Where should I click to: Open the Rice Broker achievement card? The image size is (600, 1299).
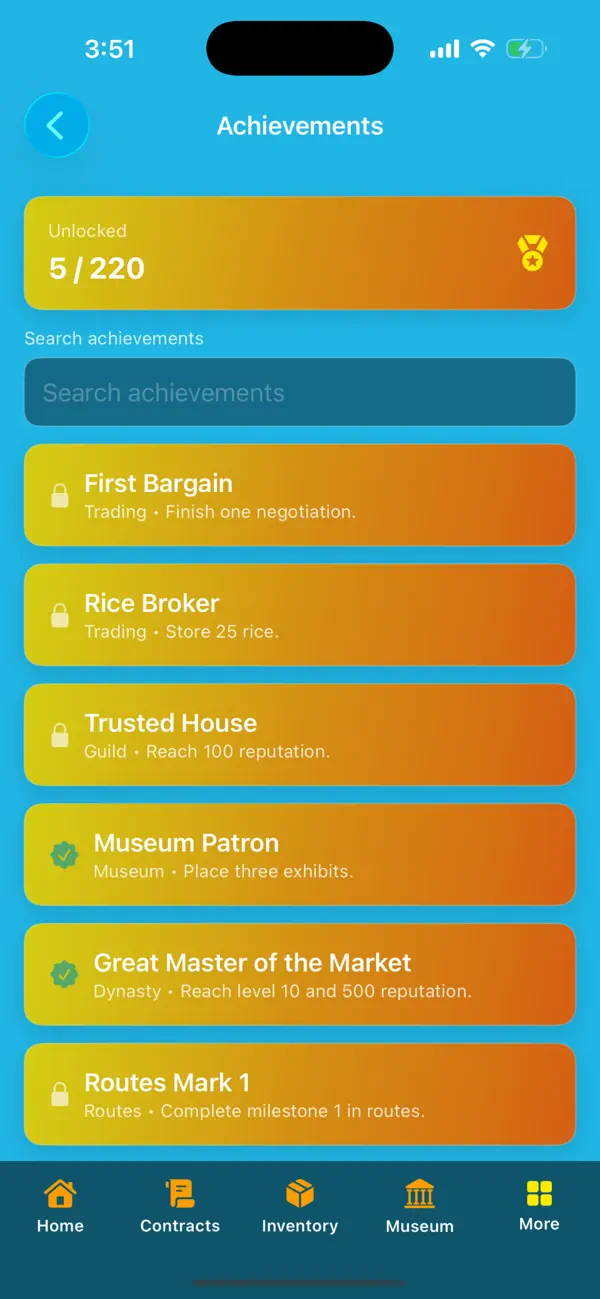point(300,615)
